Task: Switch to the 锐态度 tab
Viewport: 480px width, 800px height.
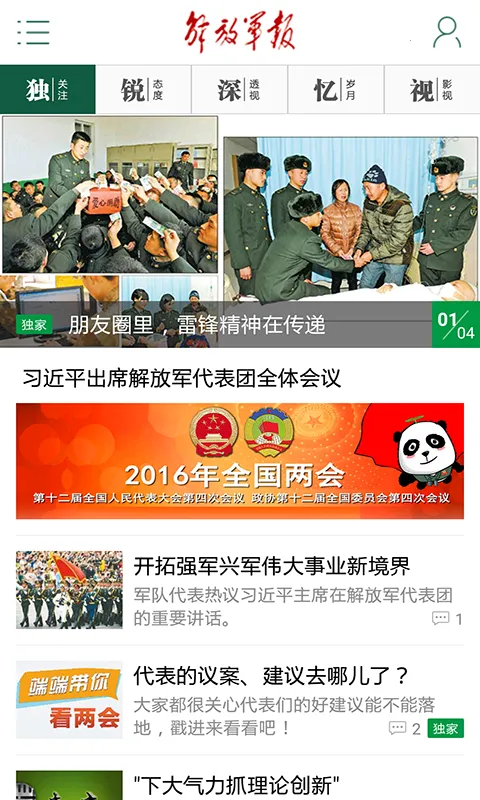Action: (143, 89)
